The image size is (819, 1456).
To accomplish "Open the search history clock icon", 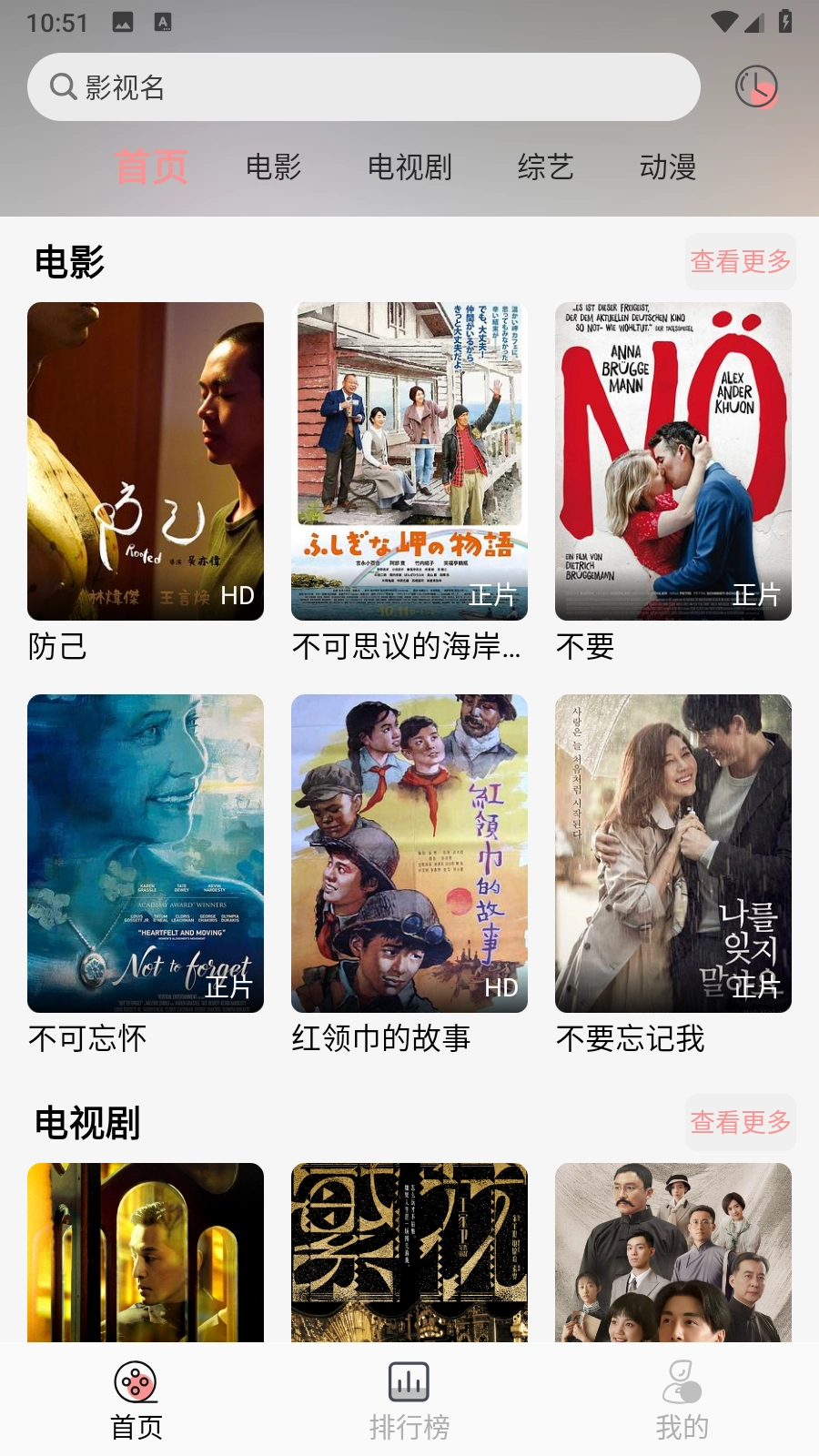I will [x=756, y=87].
